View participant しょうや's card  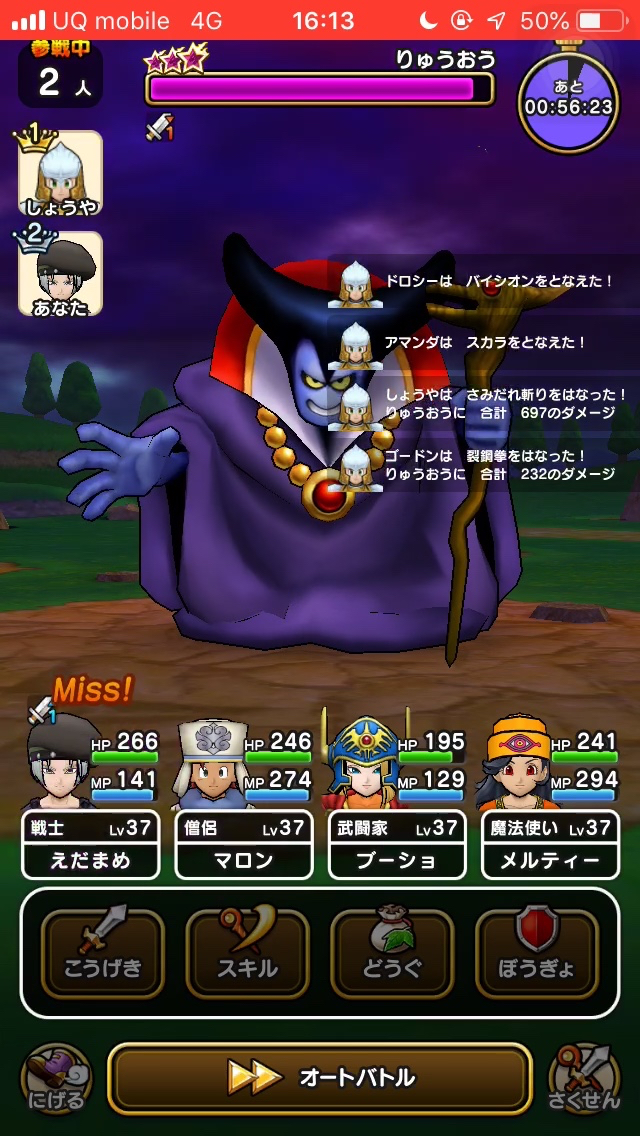coord(60,174)
